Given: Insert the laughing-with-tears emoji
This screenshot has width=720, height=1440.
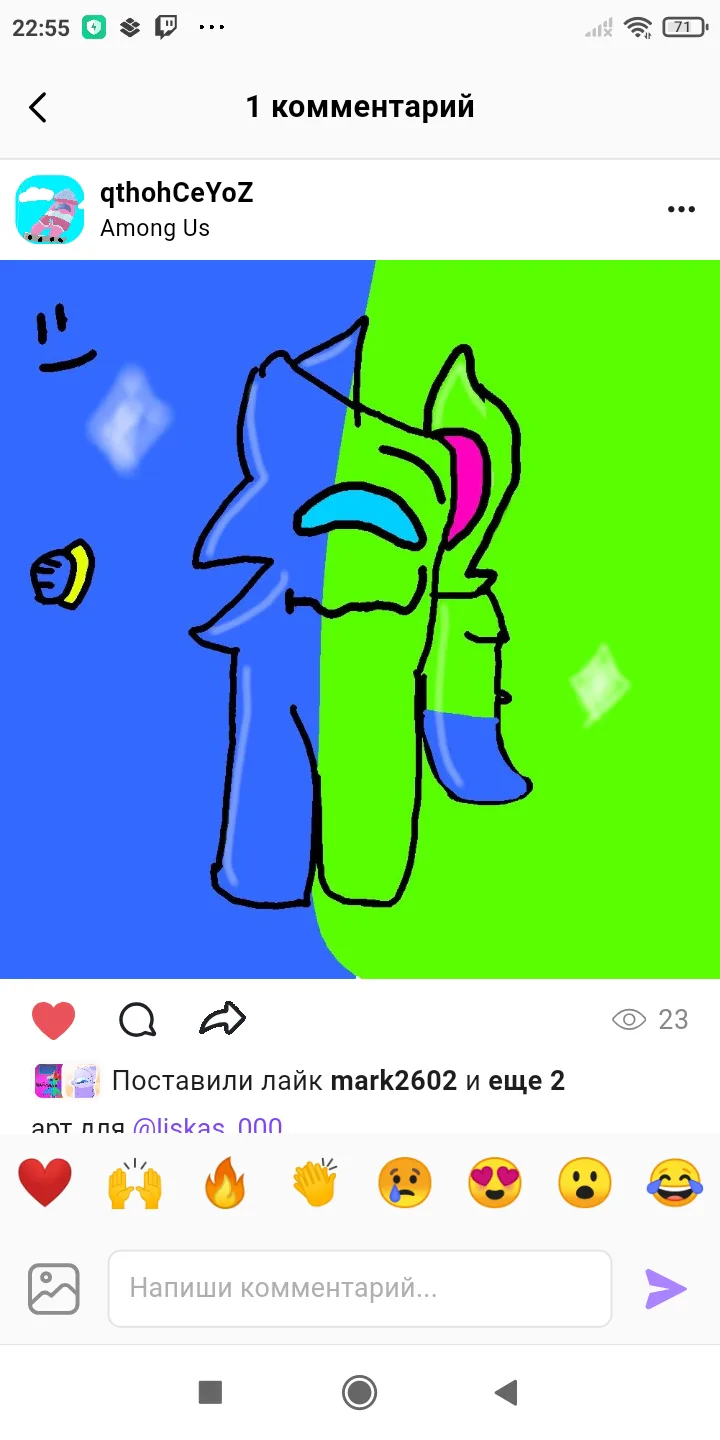Looking at the screenshot, I should point(675,1183).
